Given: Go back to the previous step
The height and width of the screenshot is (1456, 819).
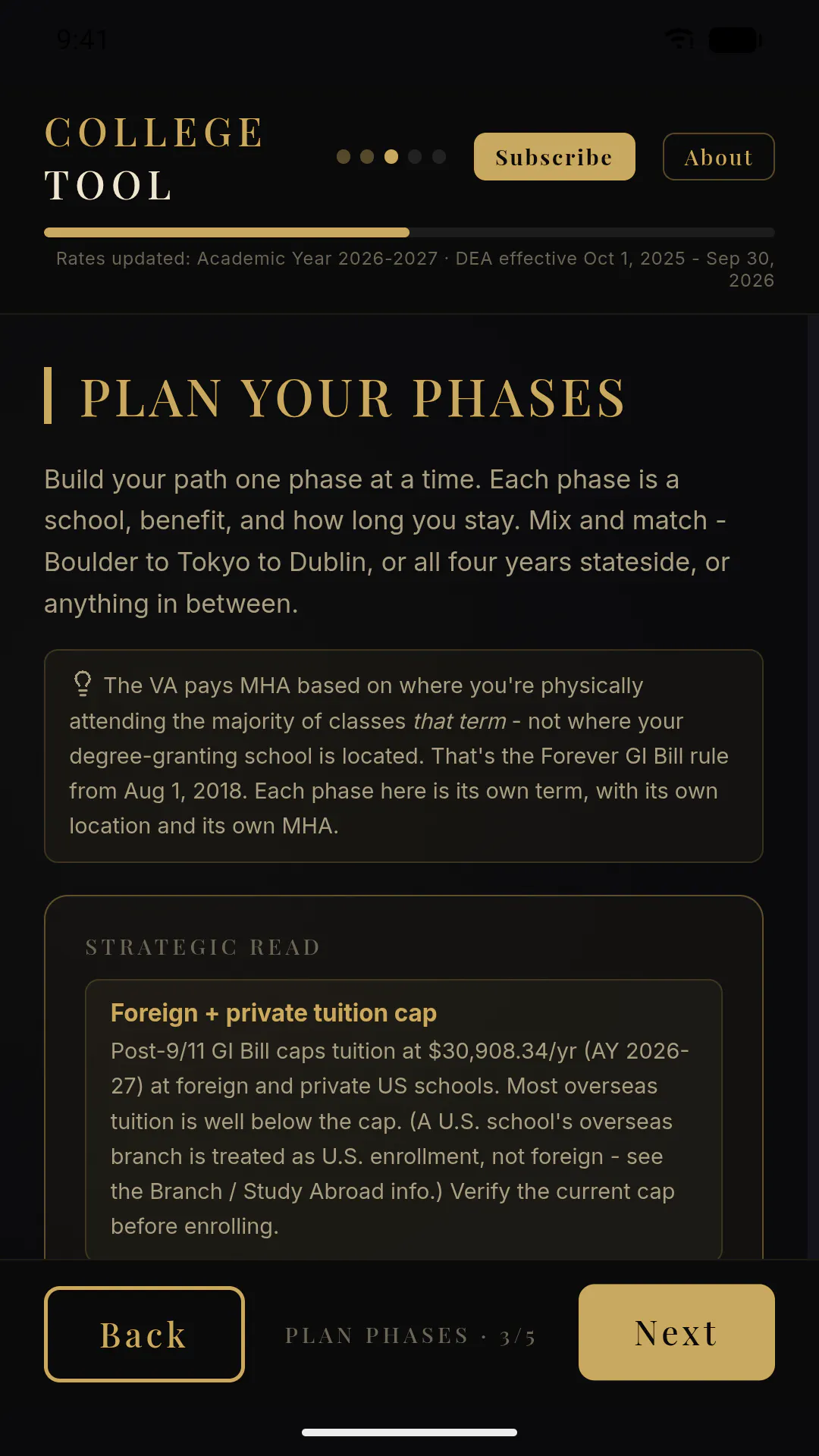Looking at the screenshot, I should point(144,1334).
